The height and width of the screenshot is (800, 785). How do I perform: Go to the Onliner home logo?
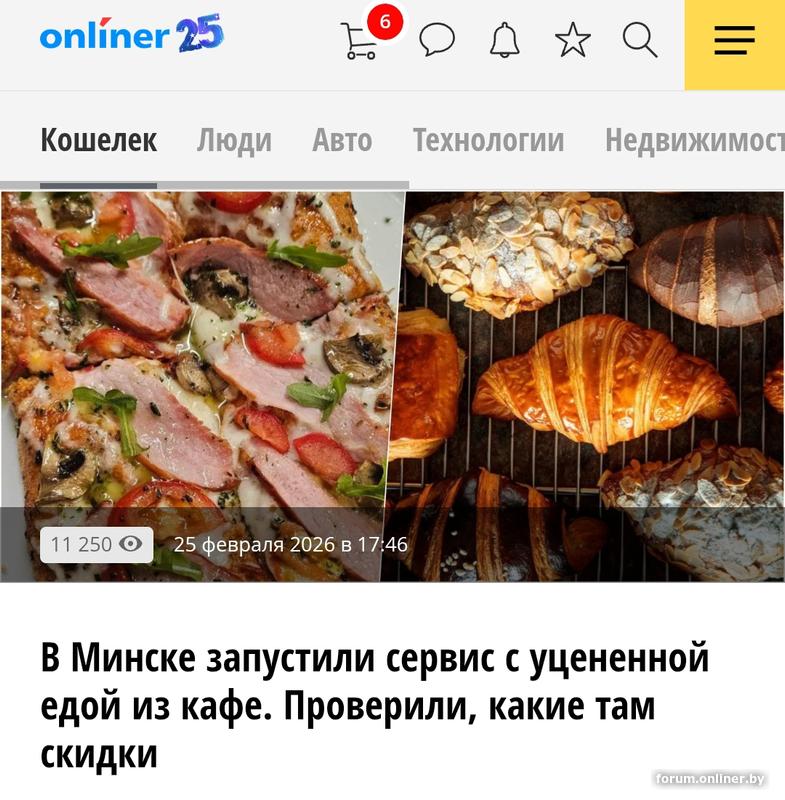click(131, 37)
